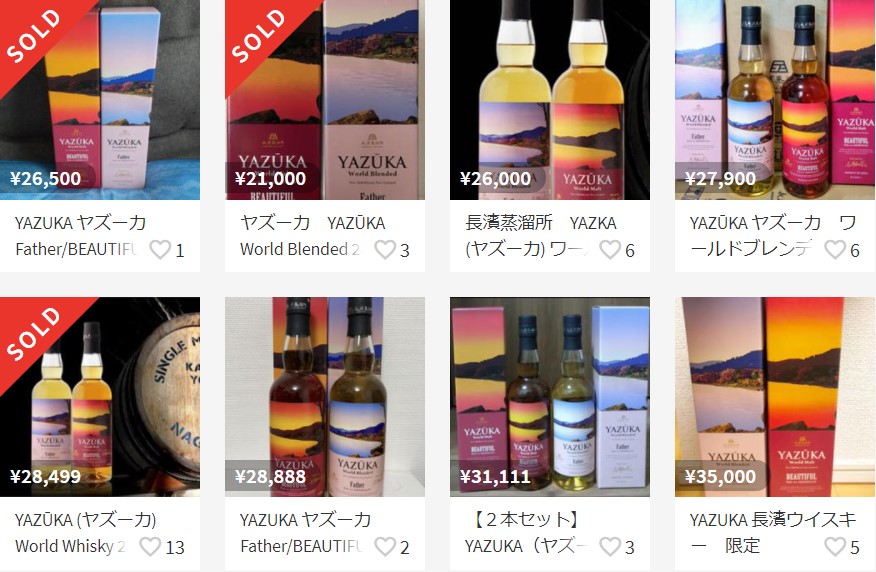Open the ¥27,900 YAZUKA item
876x572 pixels.
[x=775, y=100]
